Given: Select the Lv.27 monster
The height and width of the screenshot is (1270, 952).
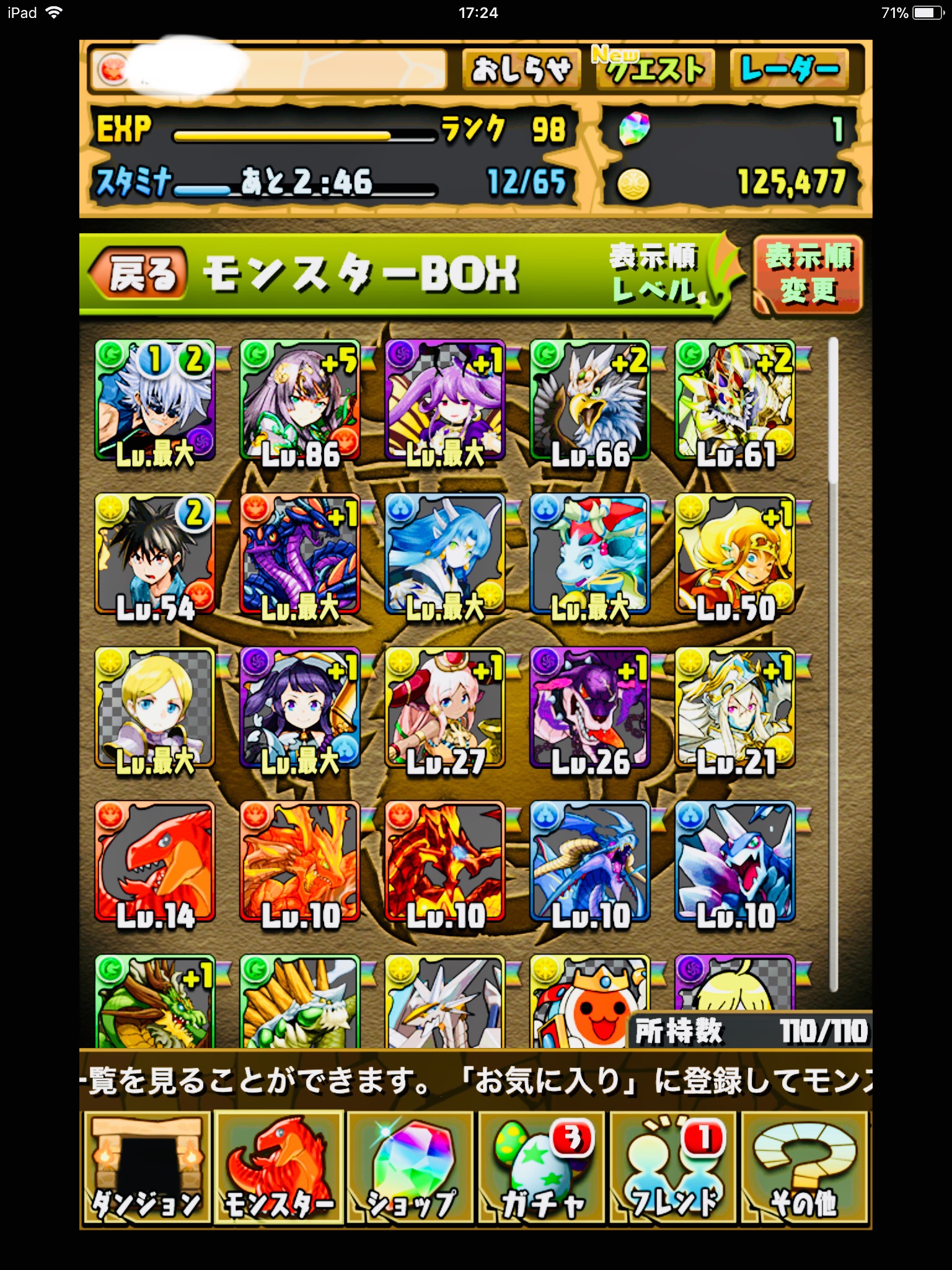Looking at the screenshot, I should tap(445, 708).
